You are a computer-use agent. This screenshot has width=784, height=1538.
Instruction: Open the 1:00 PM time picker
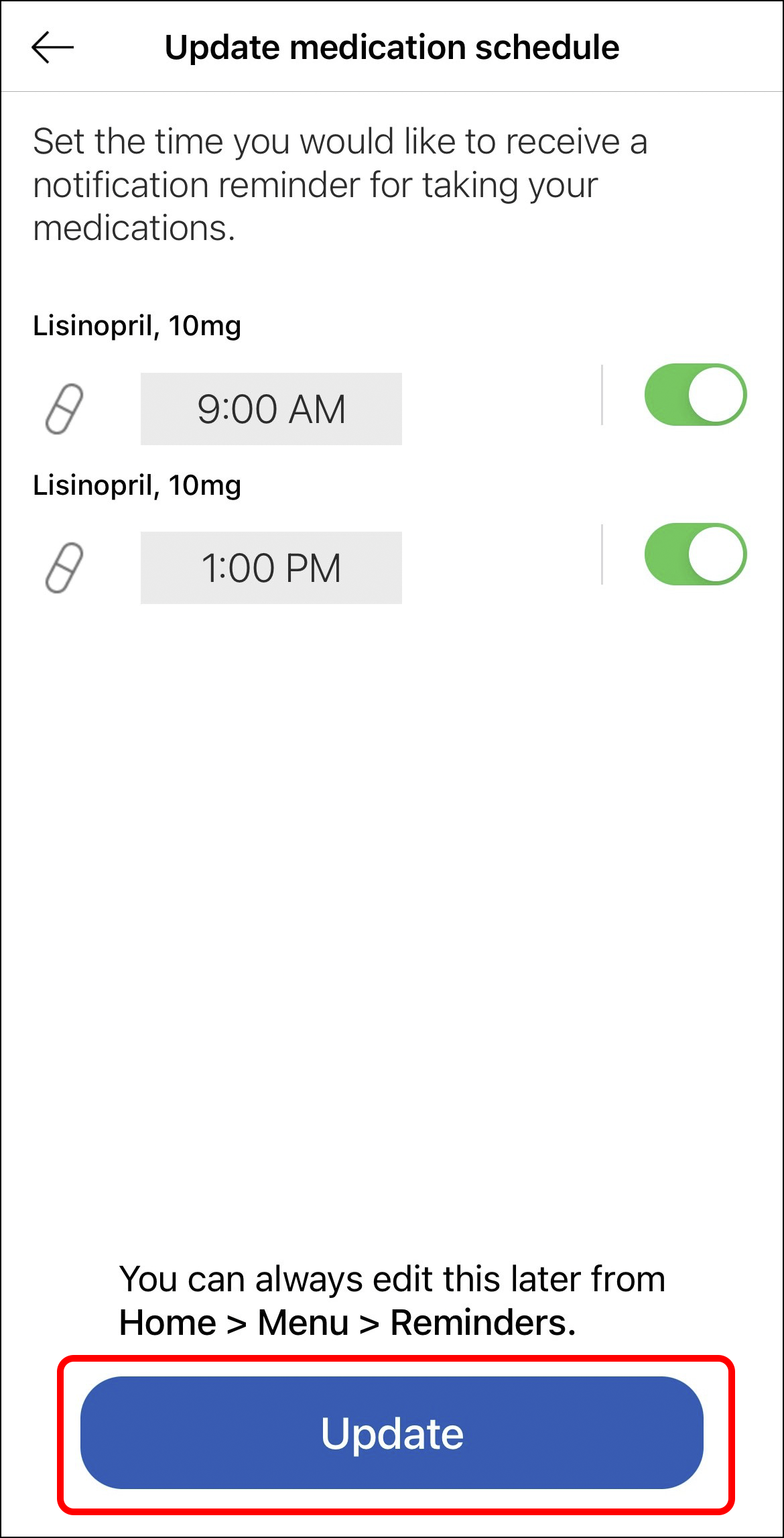[x=271, y=568]
